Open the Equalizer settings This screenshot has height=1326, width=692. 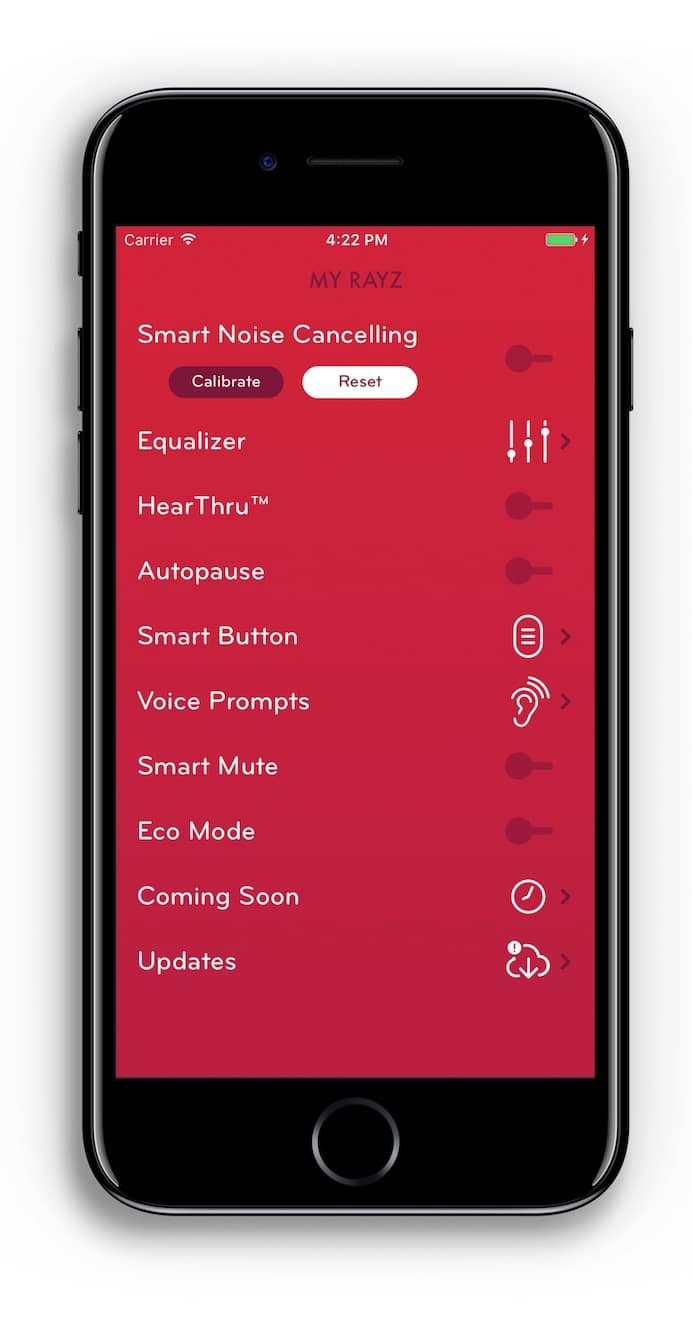tap(355, 441)
